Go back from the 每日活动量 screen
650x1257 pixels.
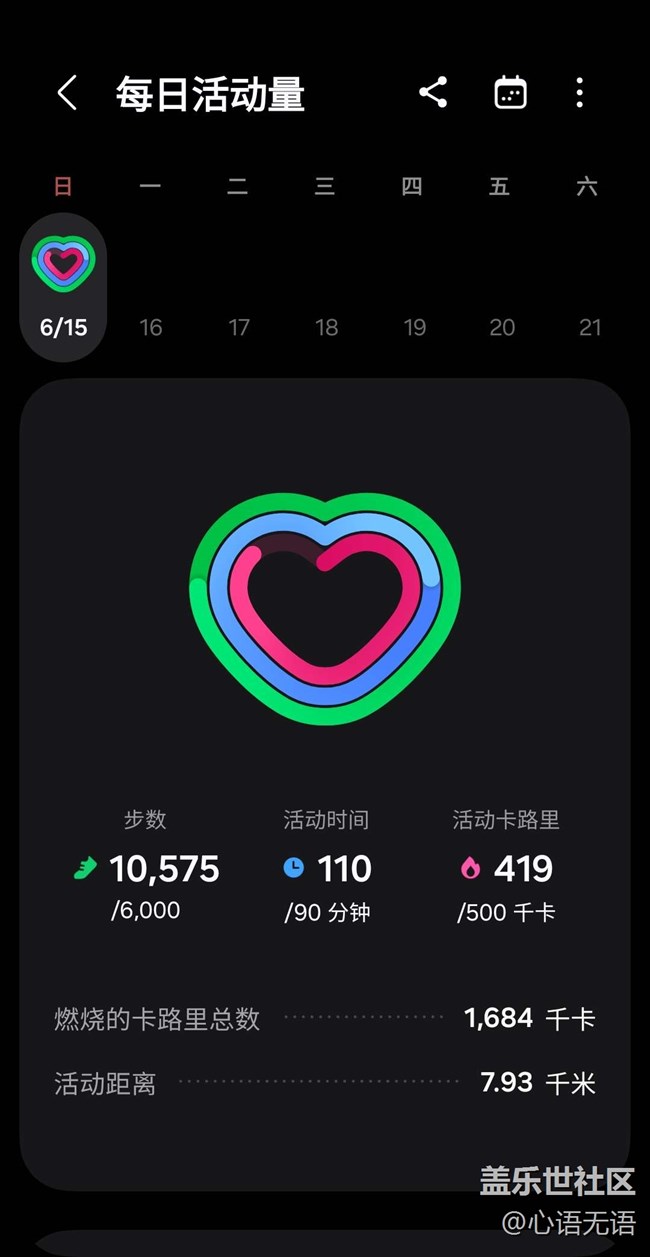coord(67,93)
